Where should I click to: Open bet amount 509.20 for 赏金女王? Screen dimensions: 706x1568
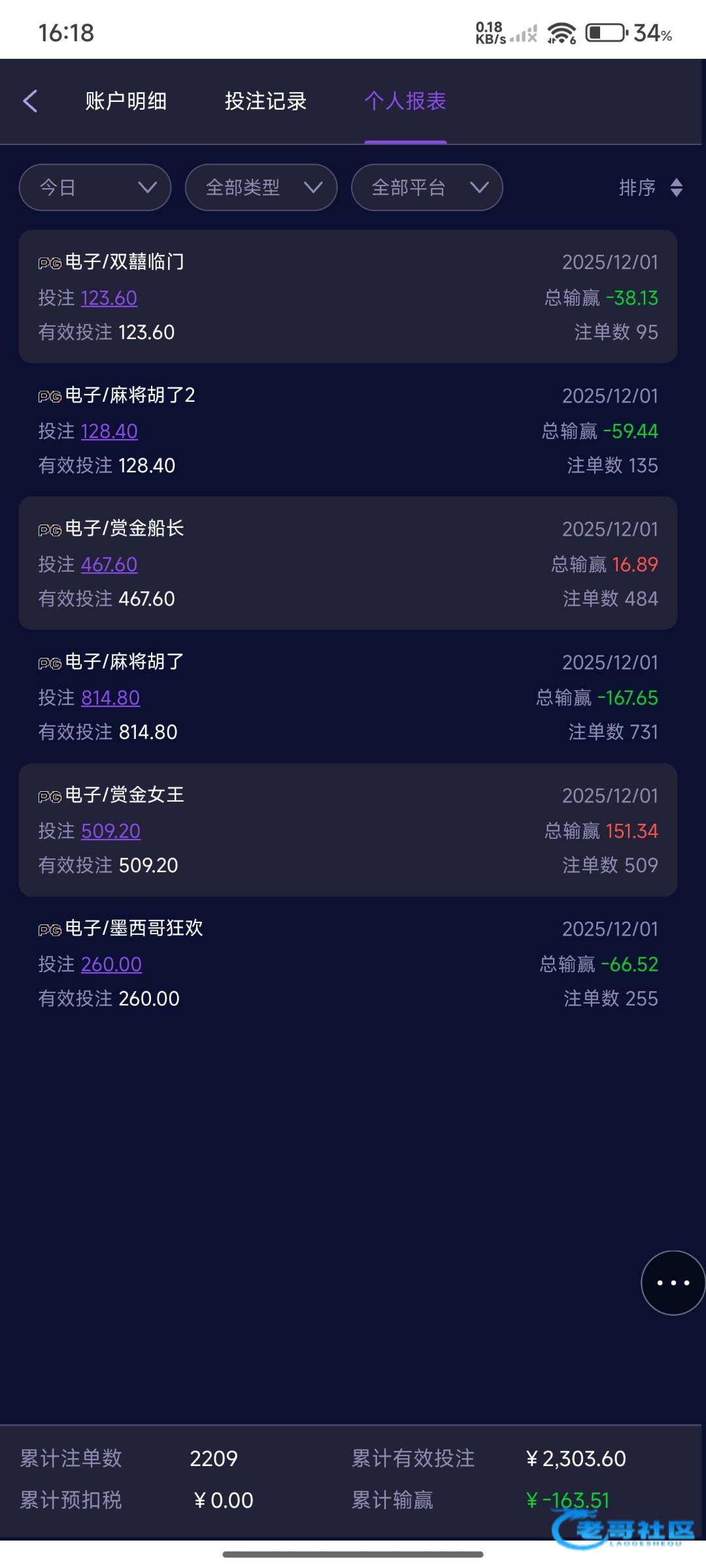[x=111, y=831]
